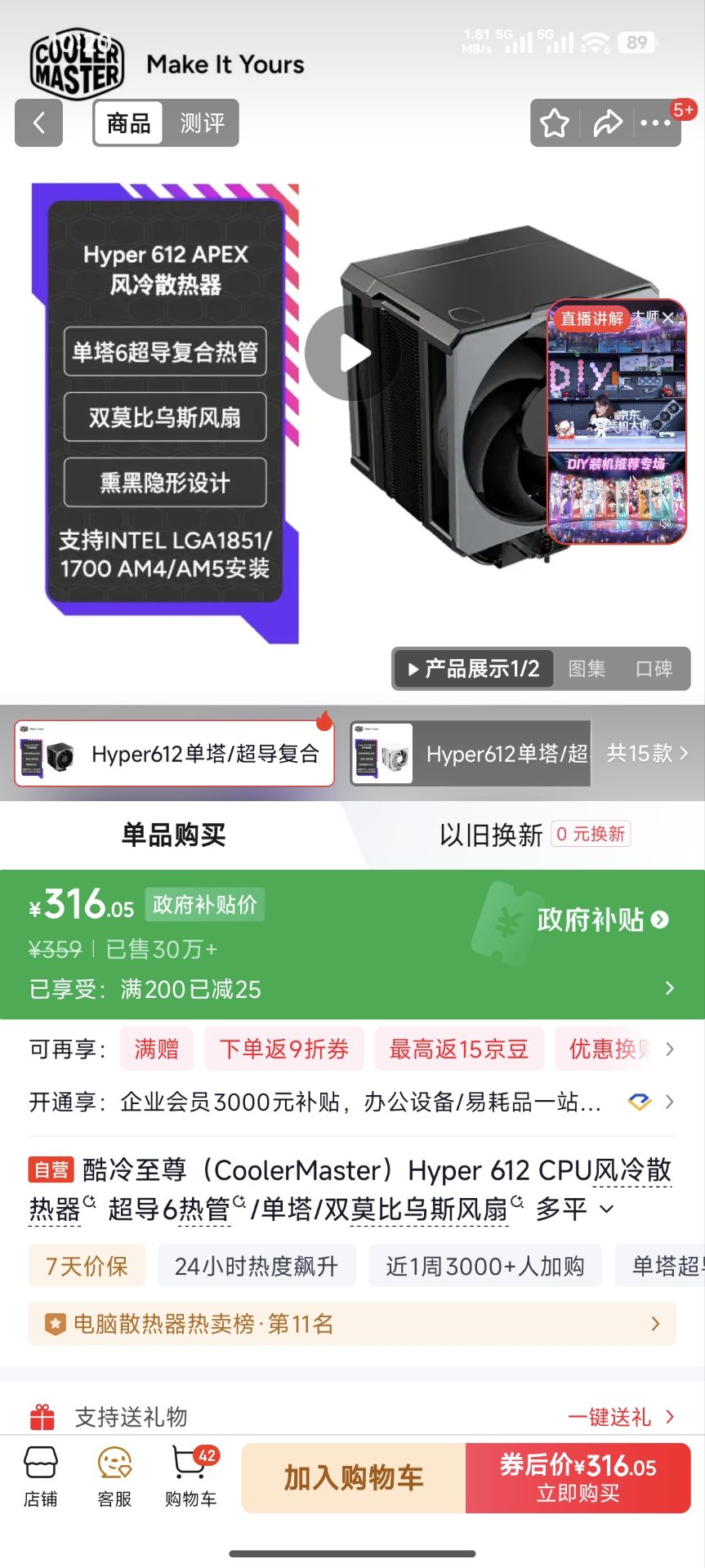Favorite this product with the star
Viewport: 705px width, 1568px height.
click(555, 123)
